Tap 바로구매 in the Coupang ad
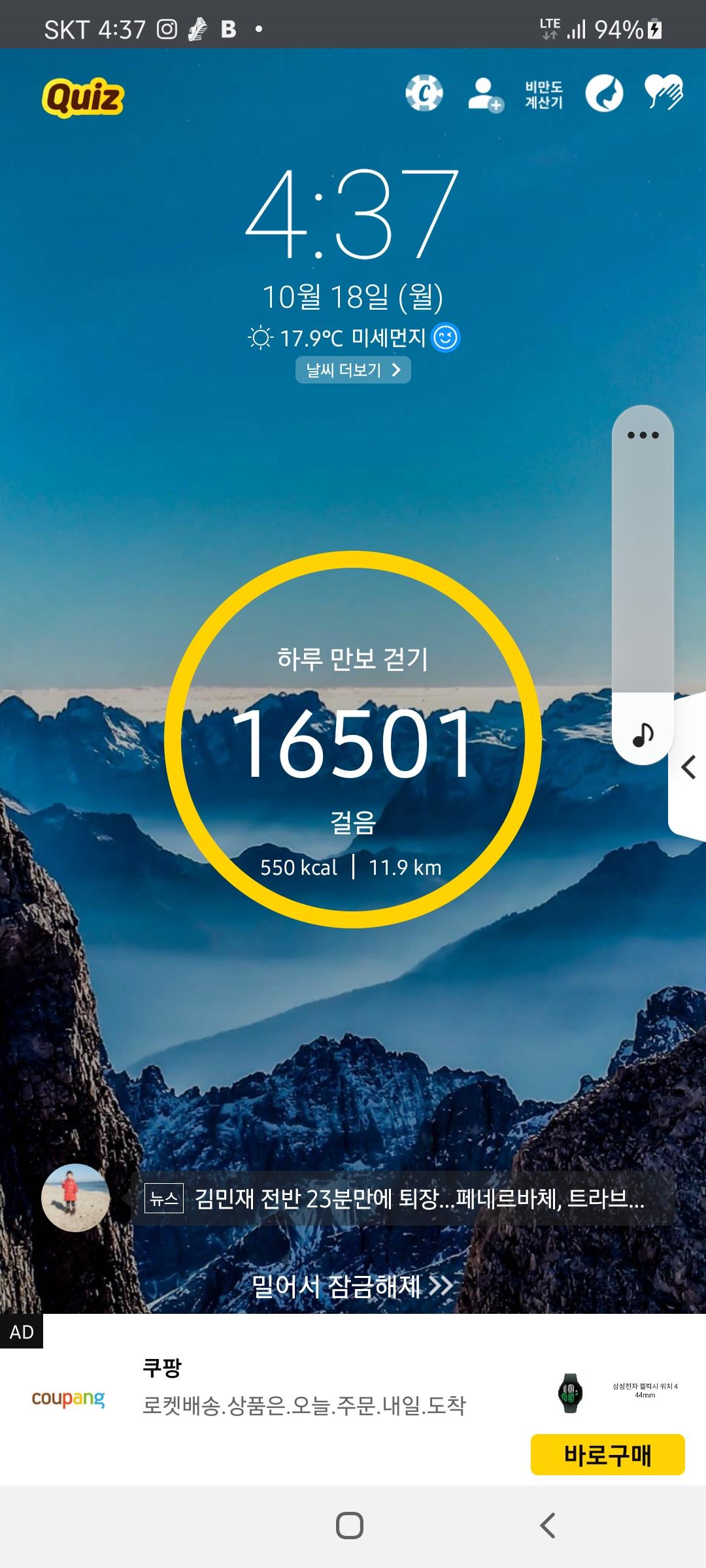Viewport: 706px width, 1568px height. (x=607, y=1455)
